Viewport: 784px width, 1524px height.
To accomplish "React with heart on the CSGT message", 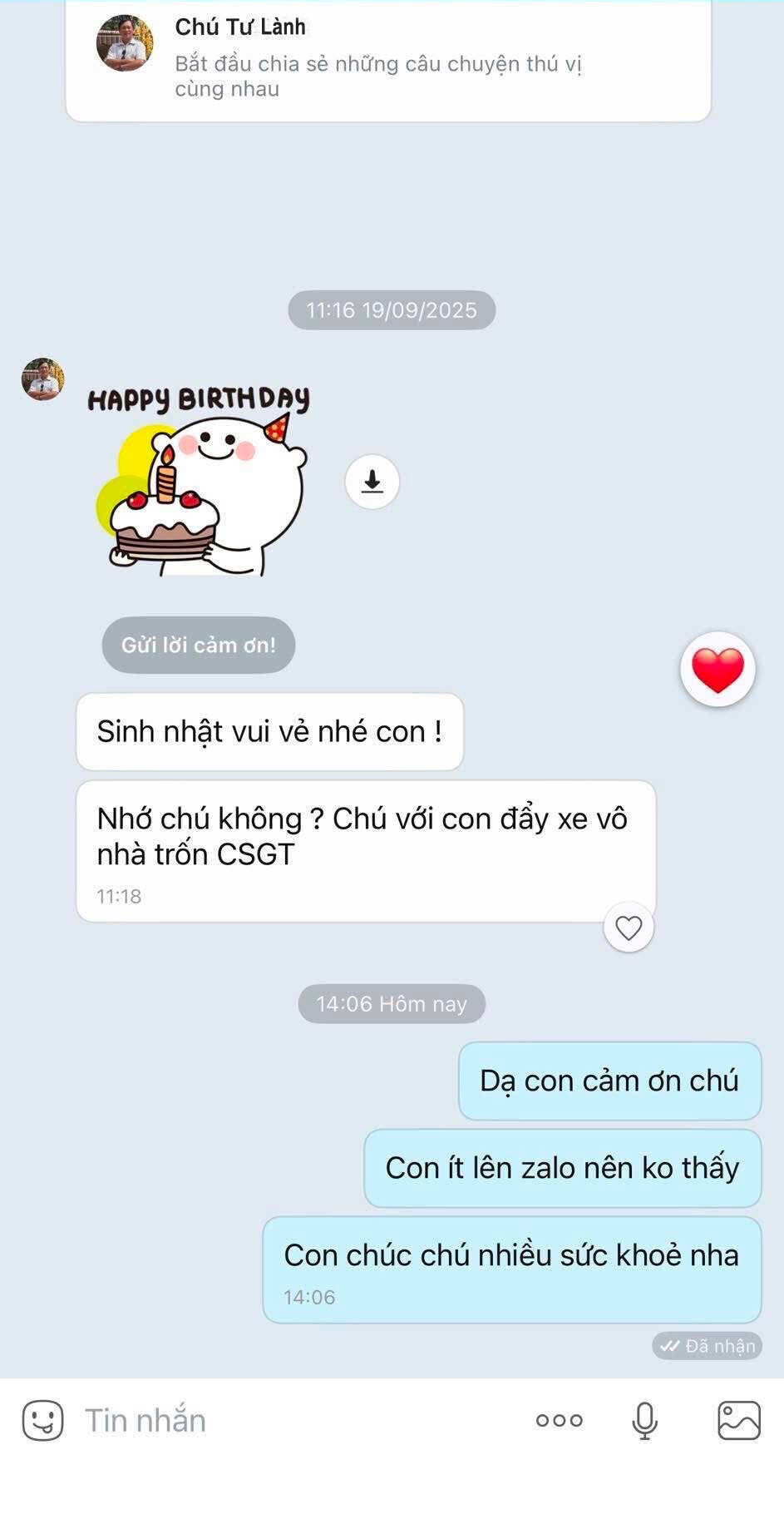I will pos(629,928).
